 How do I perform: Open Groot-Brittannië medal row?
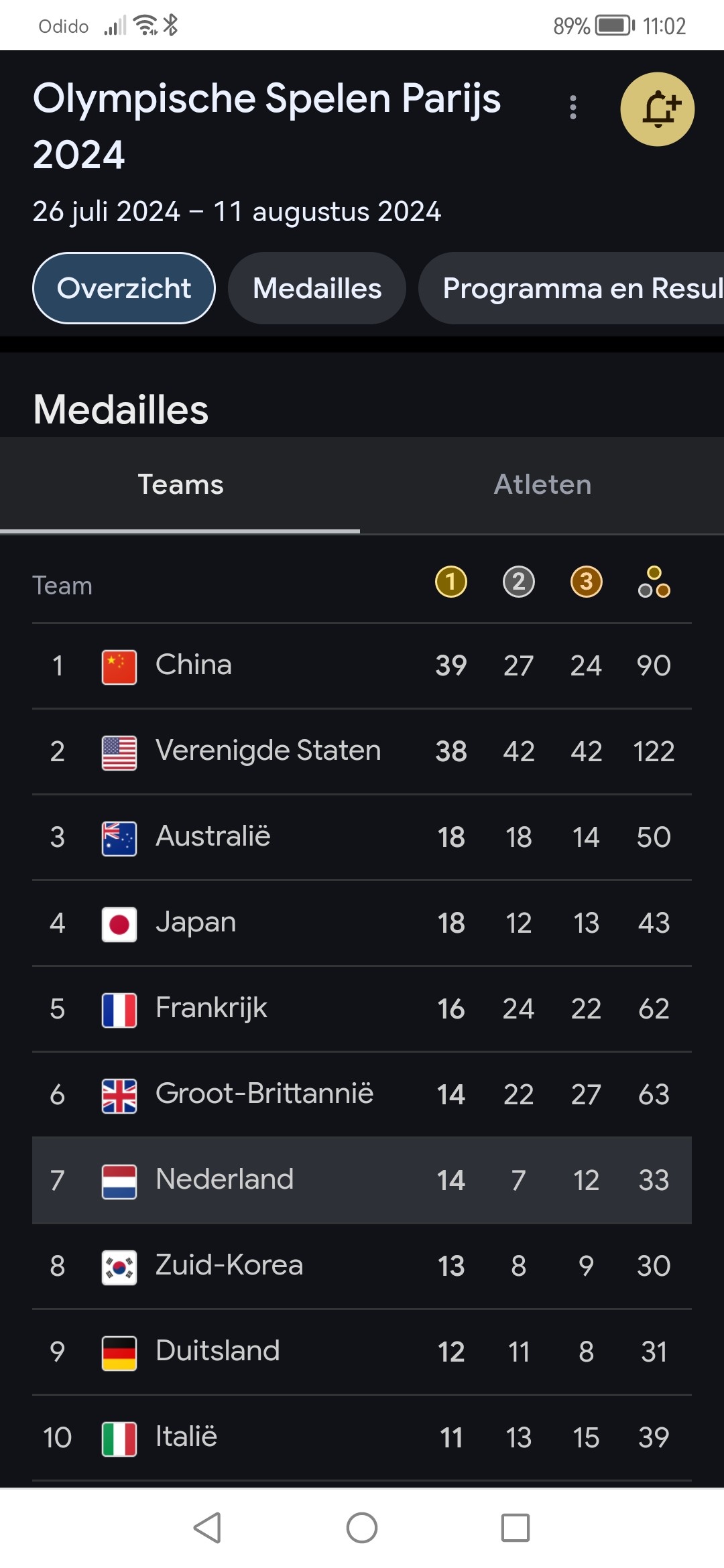tap(362, 1094)
